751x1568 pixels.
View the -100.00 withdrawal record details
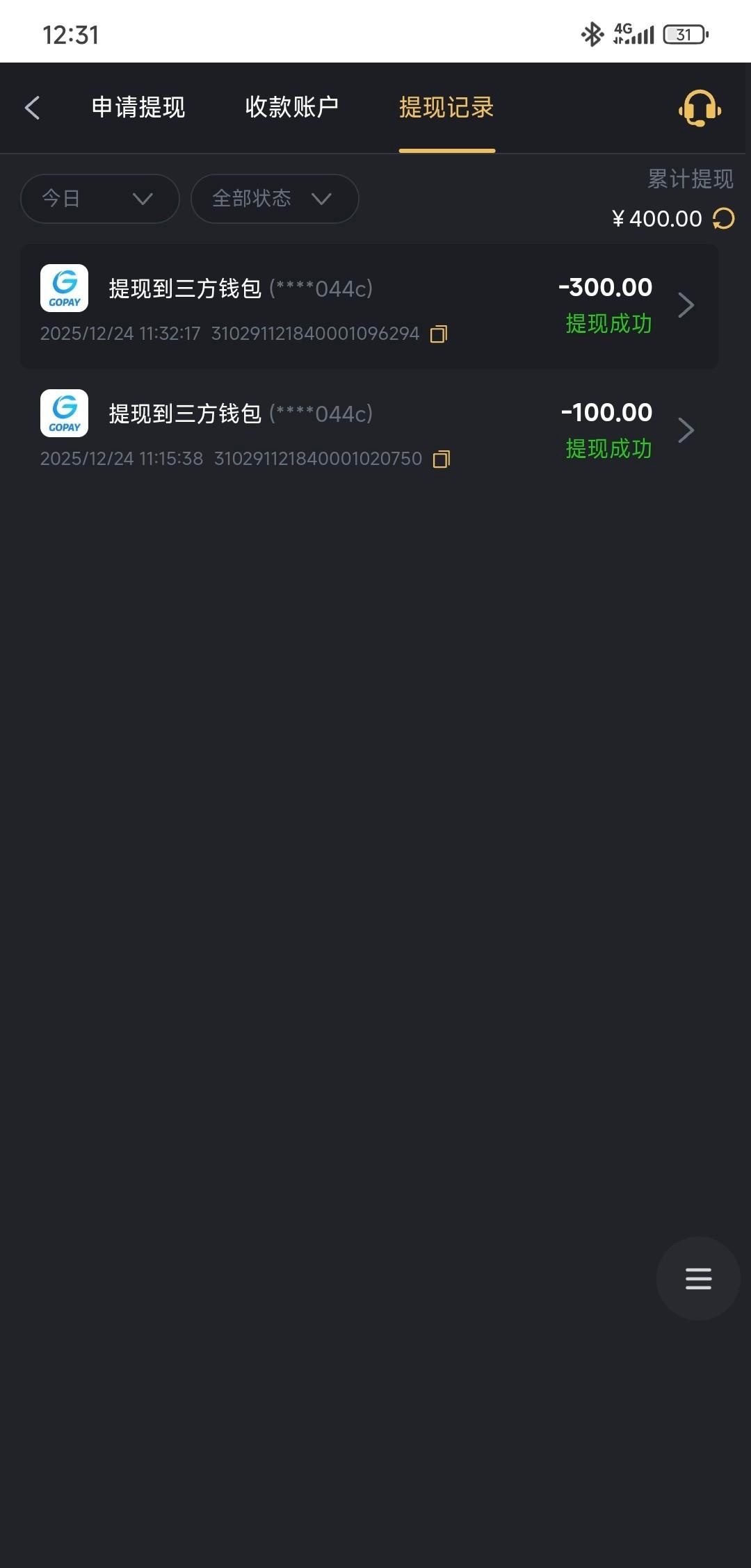coord(686,430)
